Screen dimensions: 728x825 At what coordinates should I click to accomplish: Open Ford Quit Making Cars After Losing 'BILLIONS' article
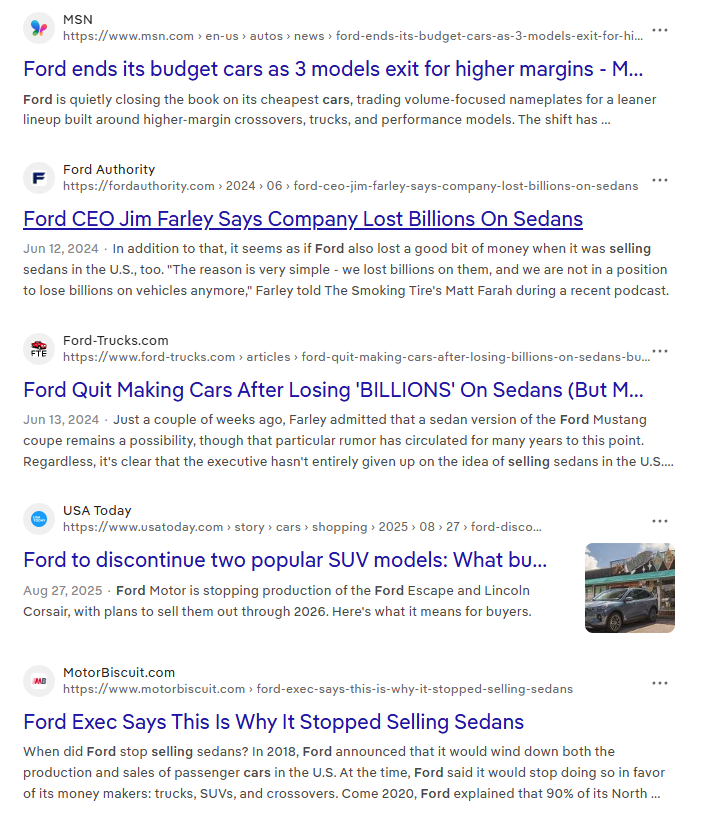point(332,389)
